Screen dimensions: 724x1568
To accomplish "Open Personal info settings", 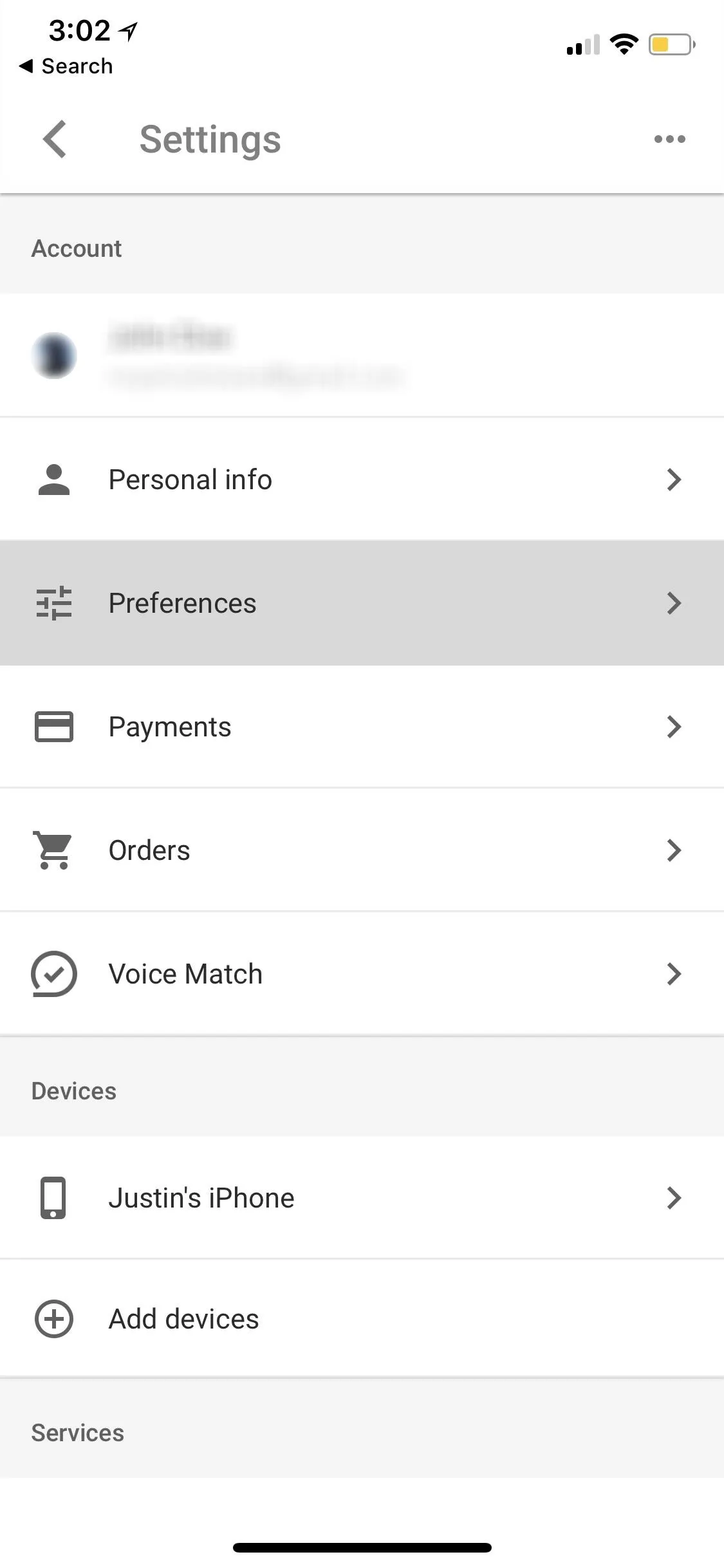I will pos(362,480).
